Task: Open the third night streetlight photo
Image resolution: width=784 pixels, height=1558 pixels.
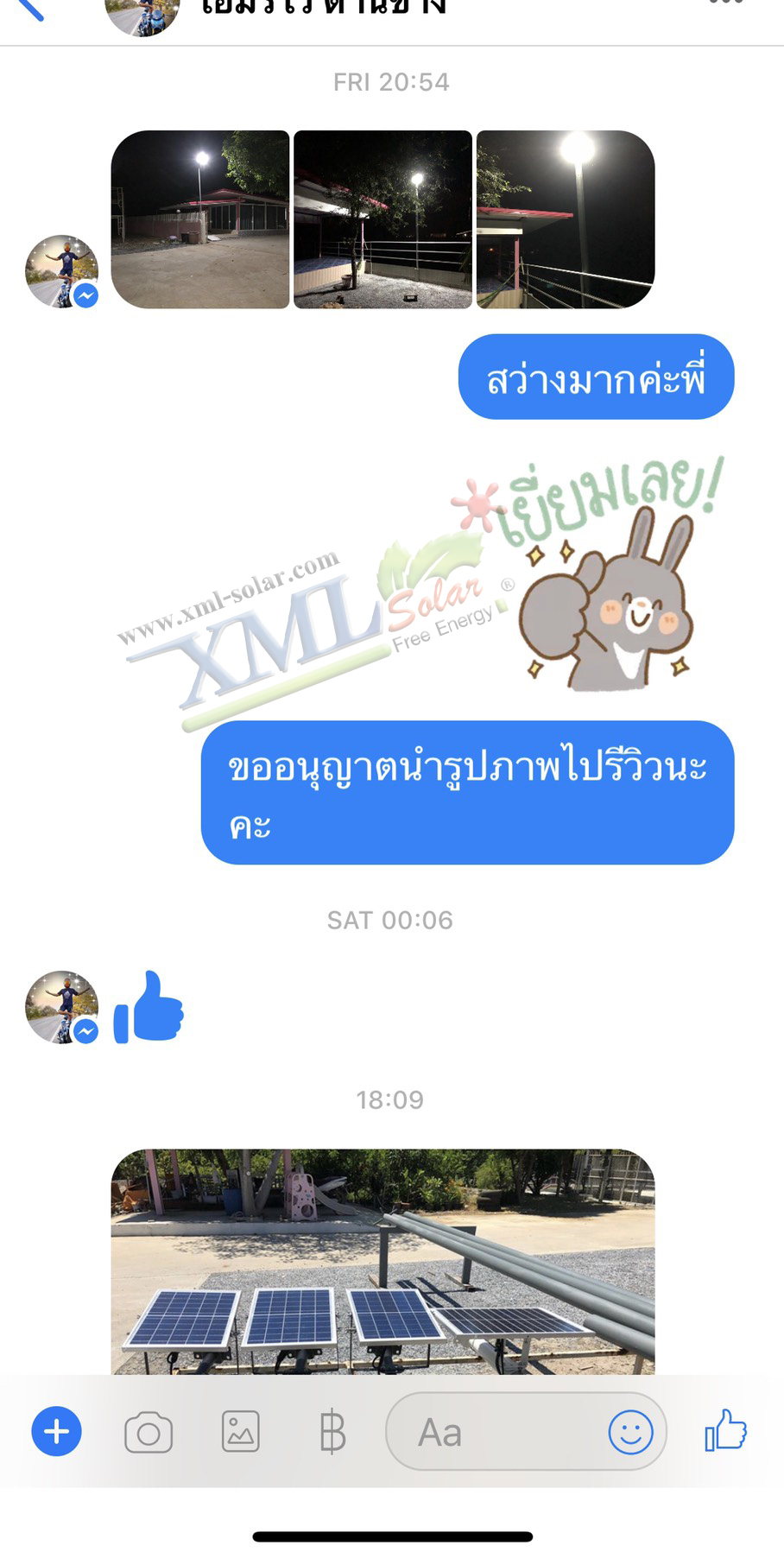Action: pos(566,219)
